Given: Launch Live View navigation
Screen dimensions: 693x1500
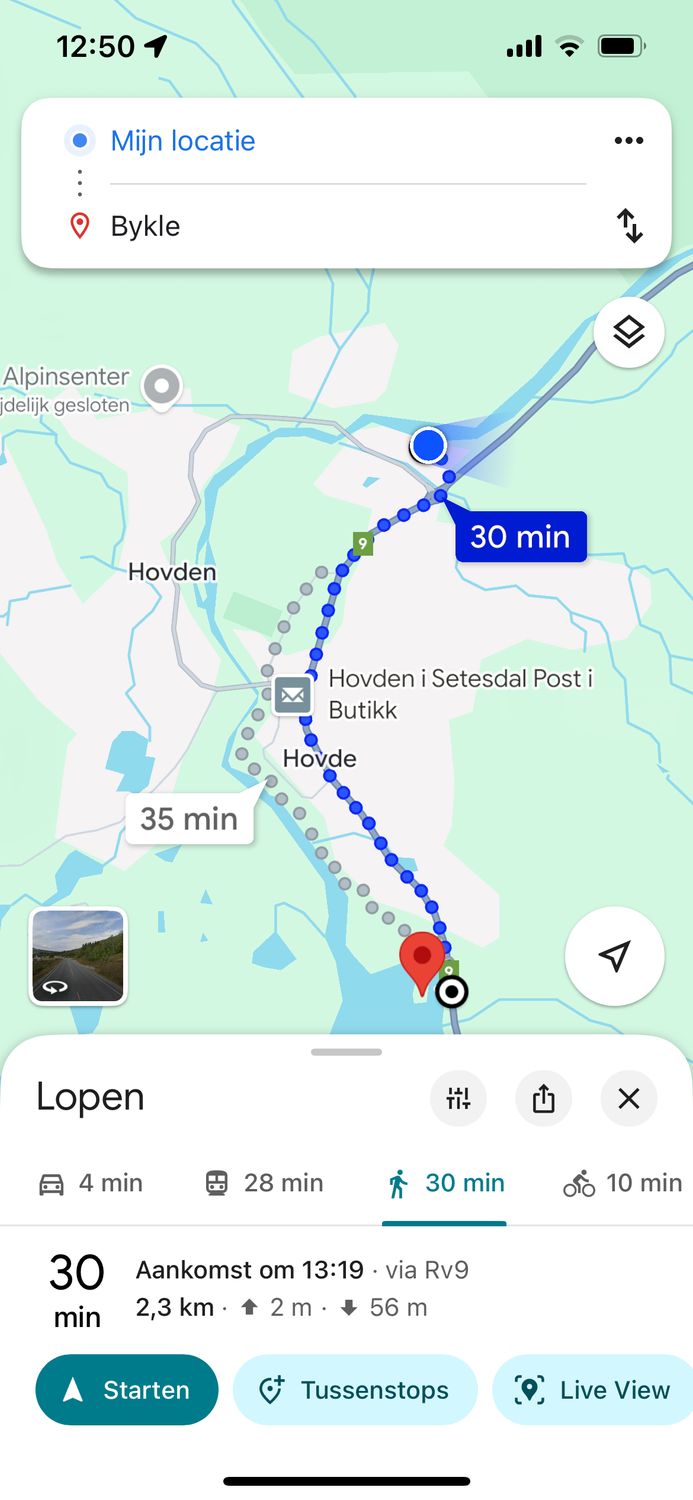Looking at the screenshot, I should click(x=592, y=1390).
